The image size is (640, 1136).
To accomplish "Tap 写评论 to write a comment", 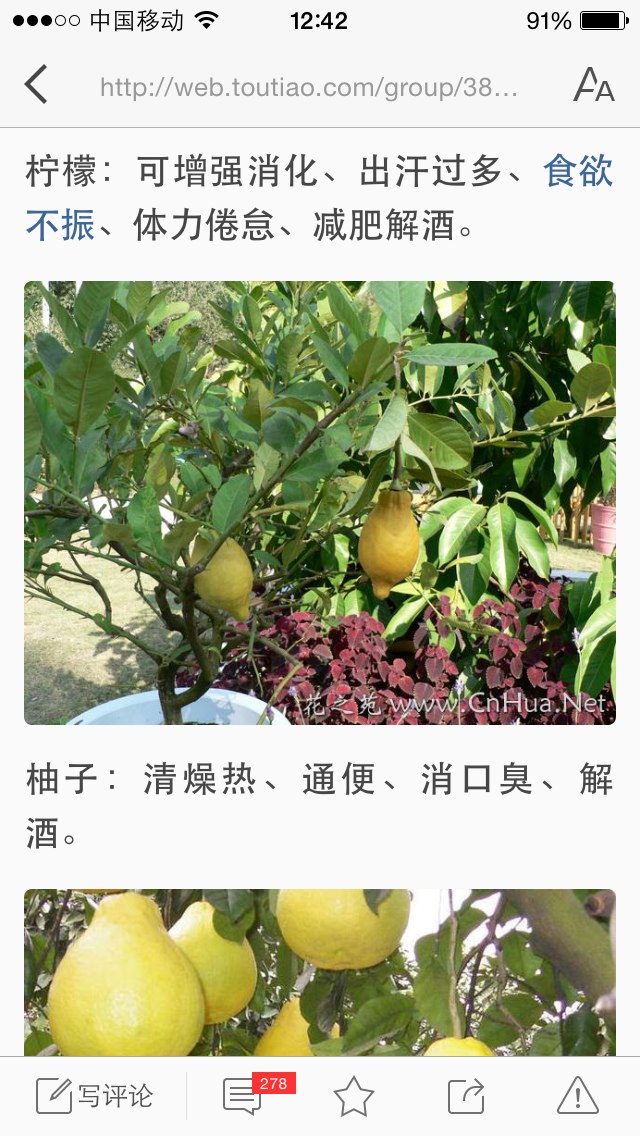I will [94, 1095].
